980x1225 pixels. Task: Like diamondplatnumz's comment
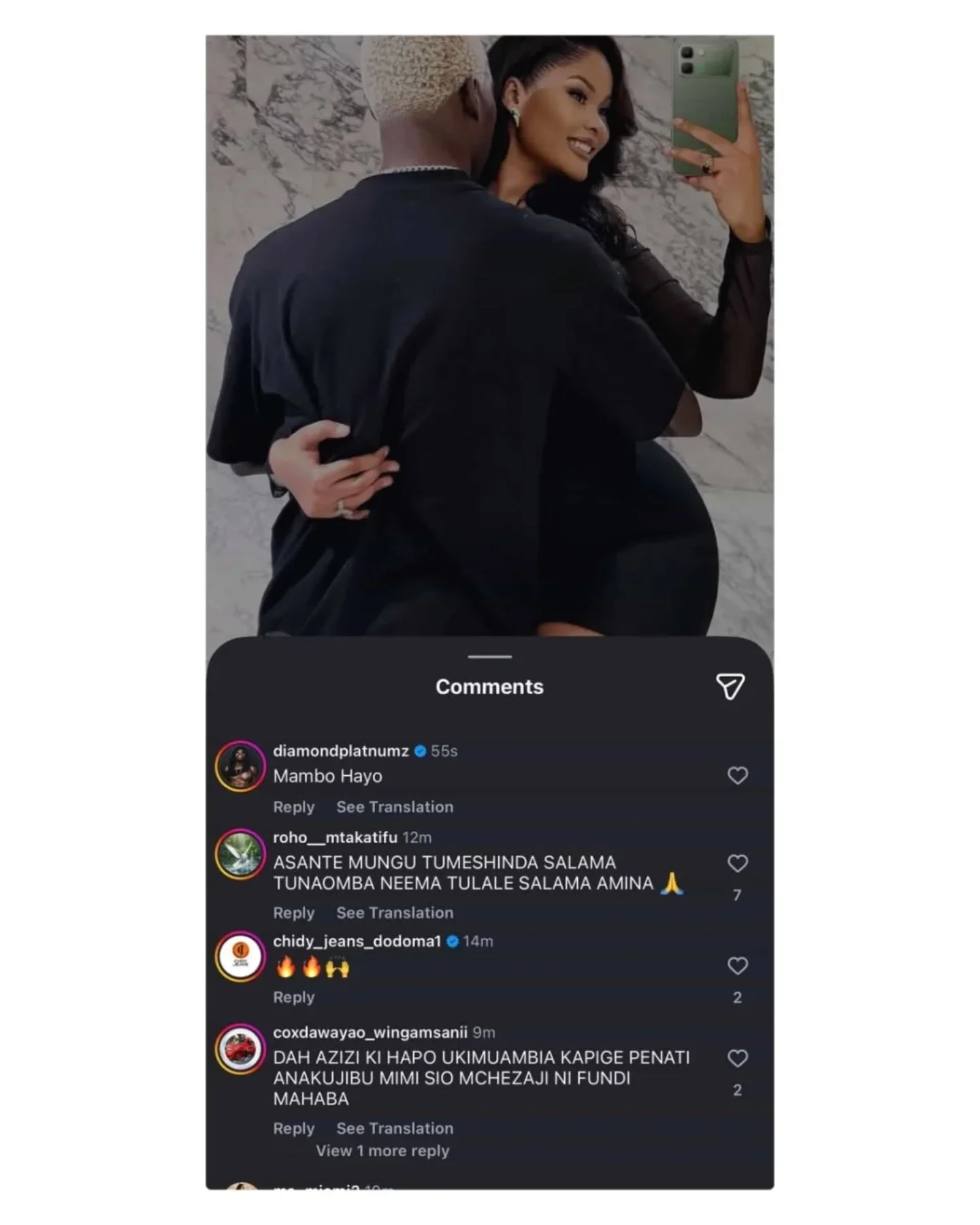pos(737,776)
